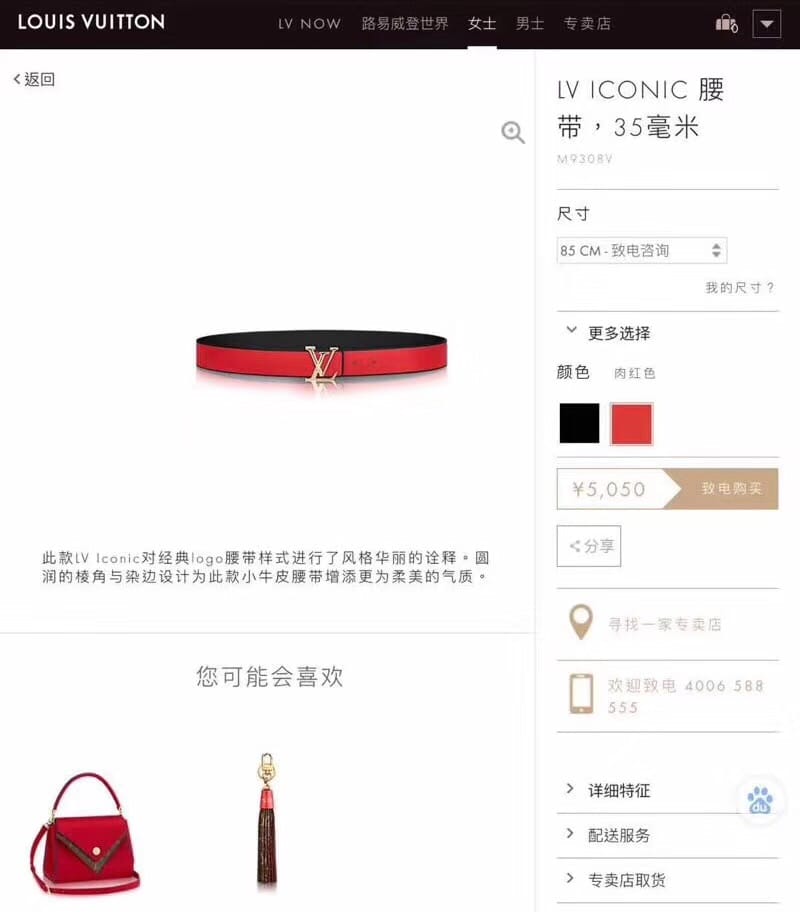Collapse the 更多选择 section

pos(607,333)
